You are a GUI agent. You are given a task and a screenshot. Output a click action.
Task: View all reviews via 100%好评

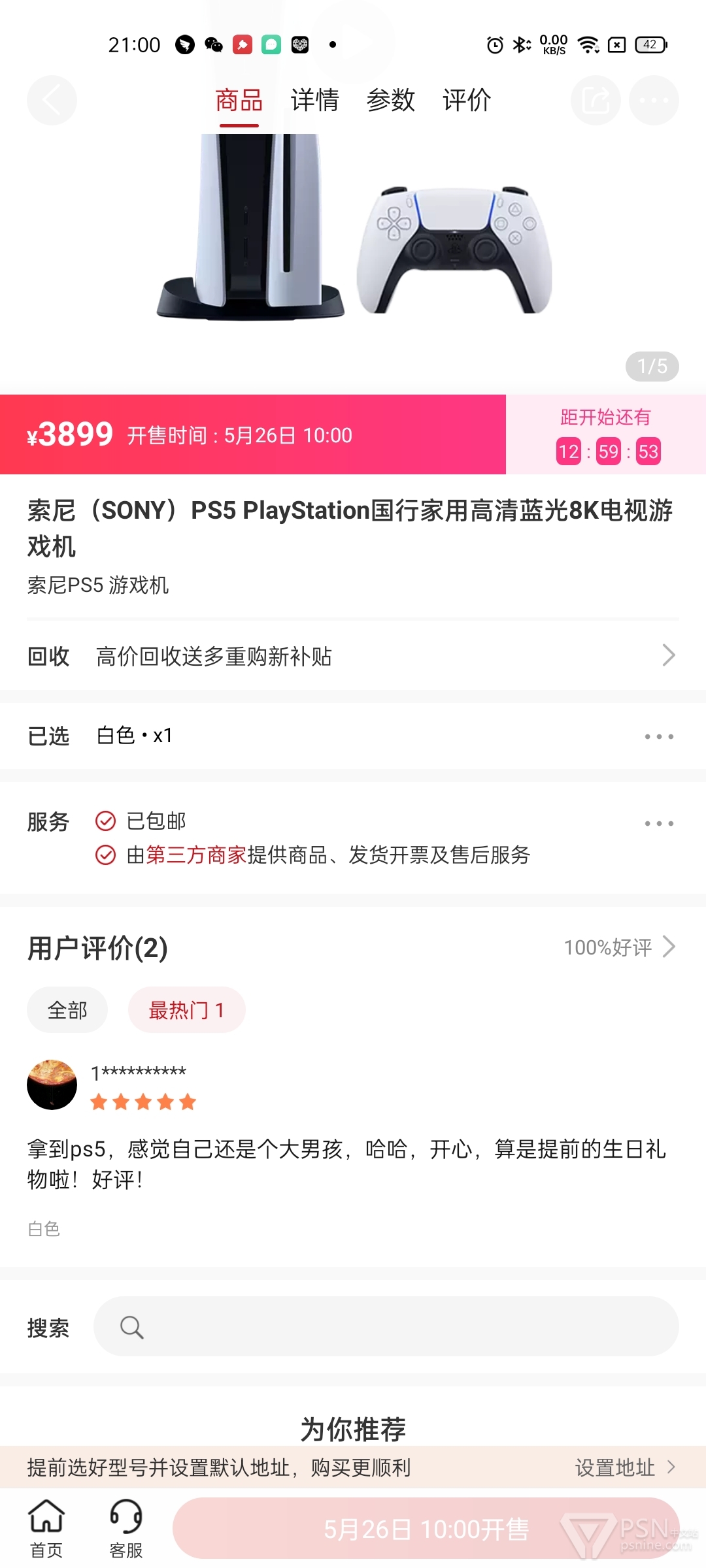(x=618, y=947)
